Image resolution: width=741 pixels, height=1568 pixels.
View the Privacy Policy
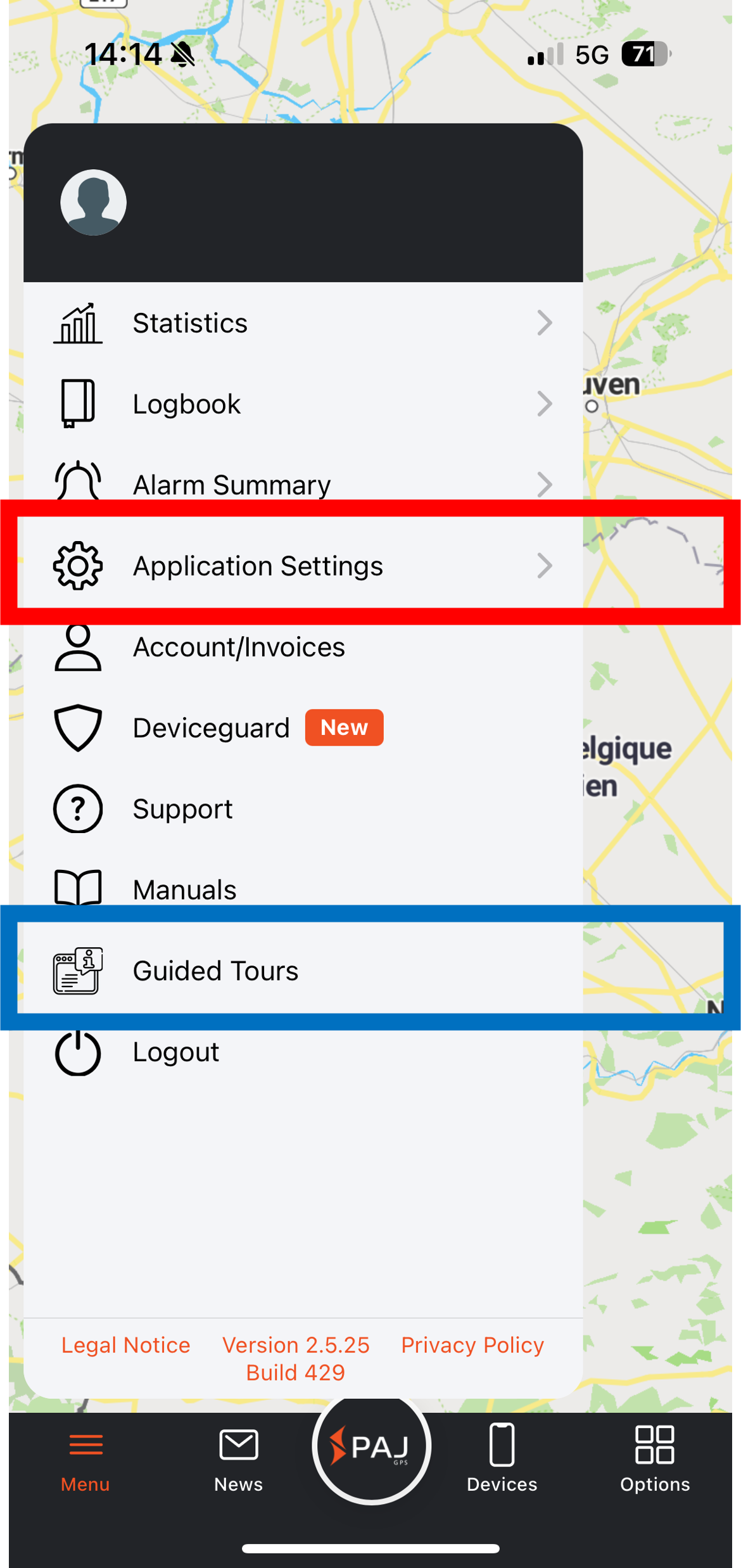pos(472,1345)
